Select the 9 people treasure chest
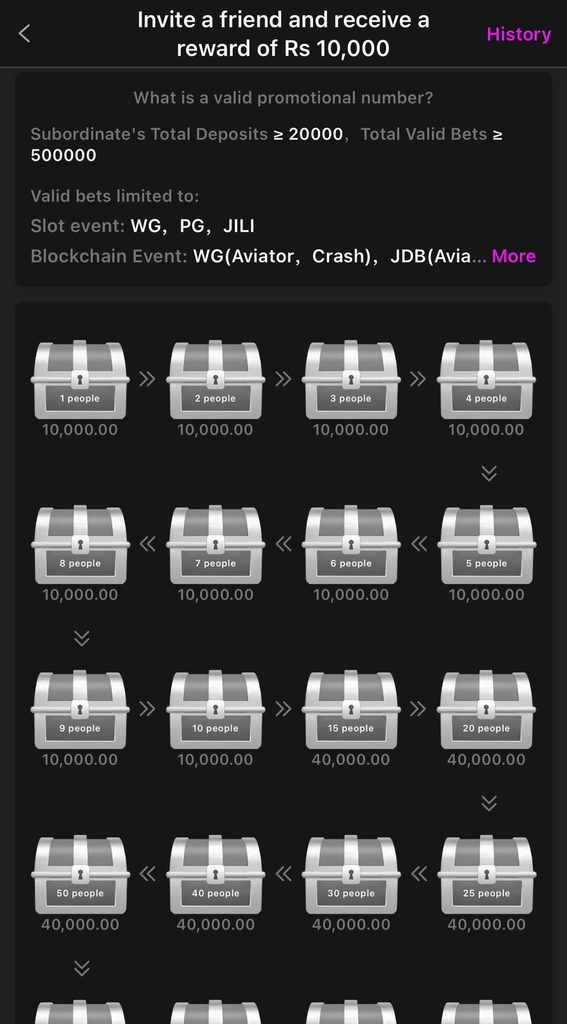567x1024 pixels. click(x=80, y=710)
